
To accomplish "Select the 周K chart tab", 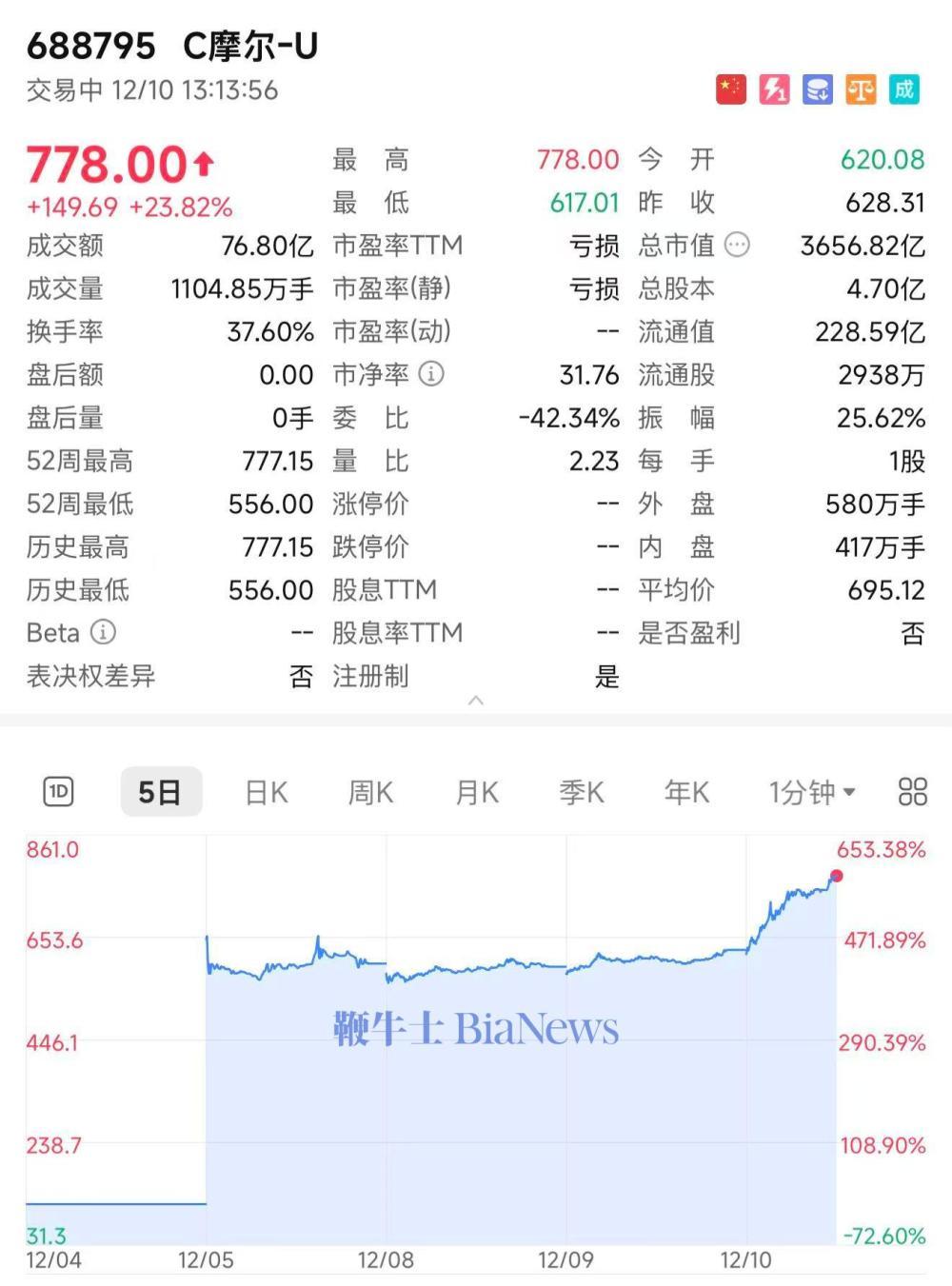I will pyautogui.click(x=371, y=791).
